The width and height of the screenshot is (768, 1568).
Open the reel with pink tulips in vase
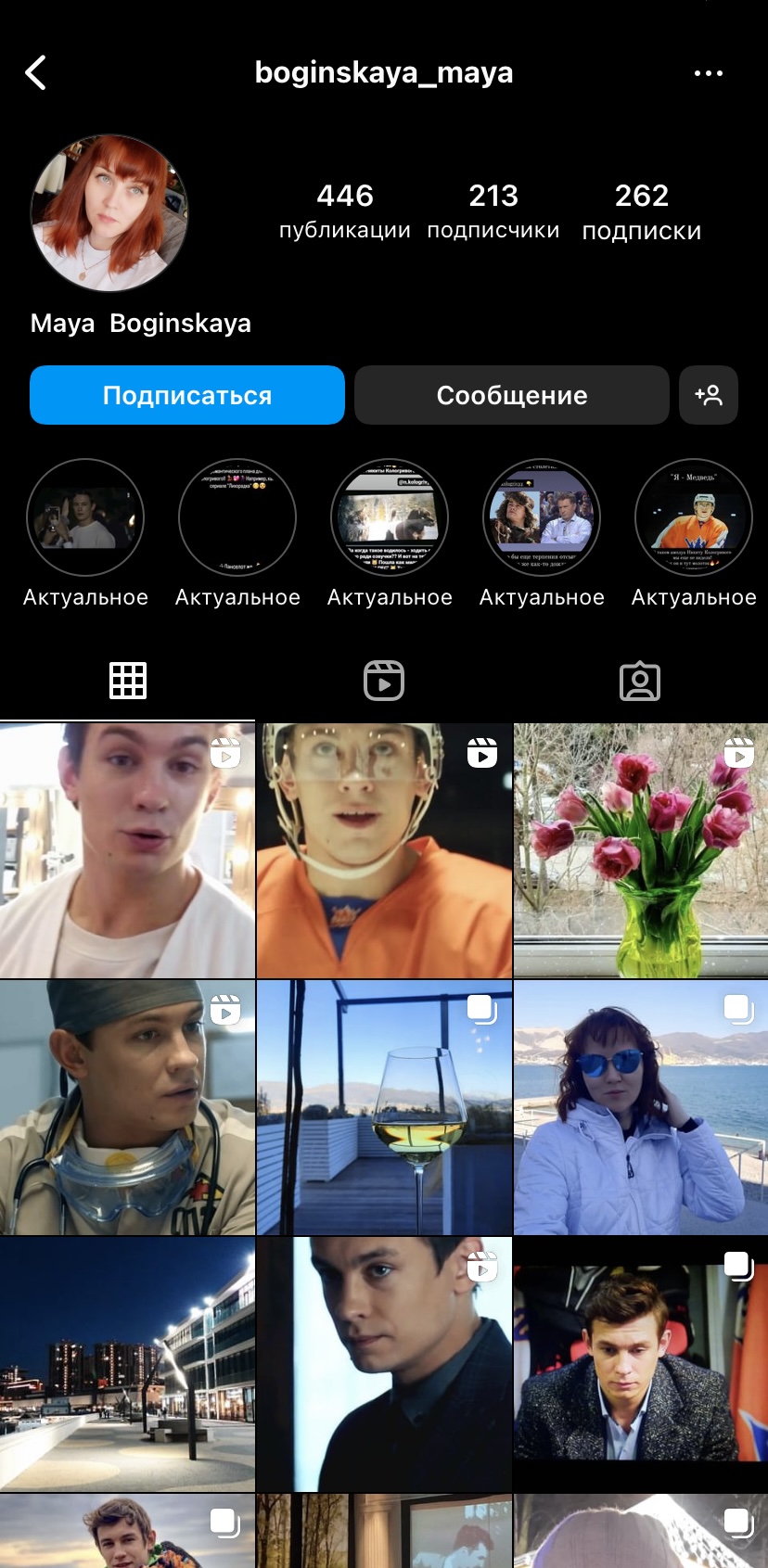(641, 850)
